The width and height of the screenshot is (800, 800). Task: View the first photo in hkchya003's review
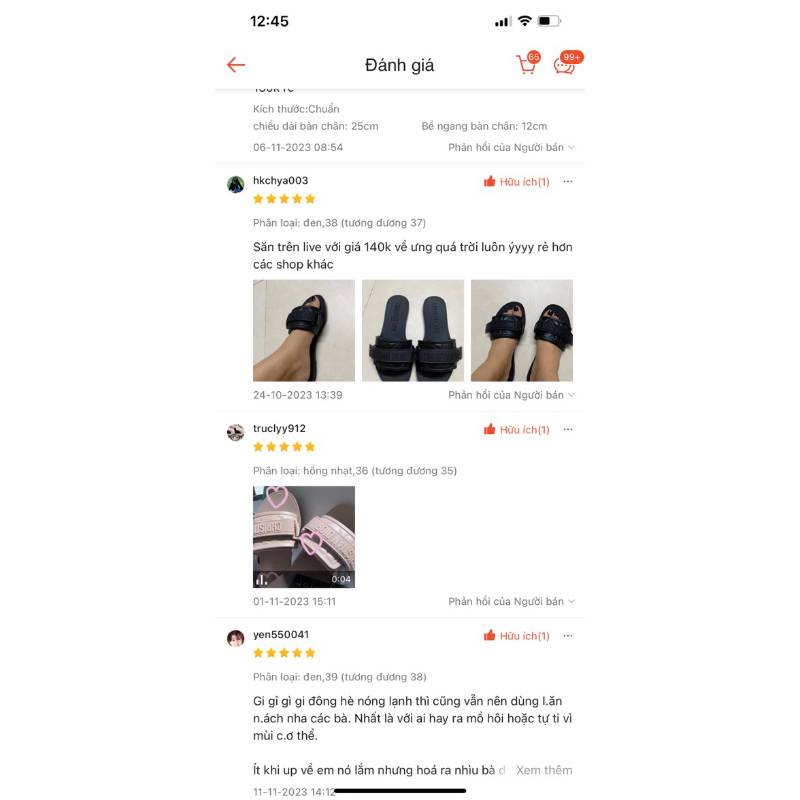304,330
